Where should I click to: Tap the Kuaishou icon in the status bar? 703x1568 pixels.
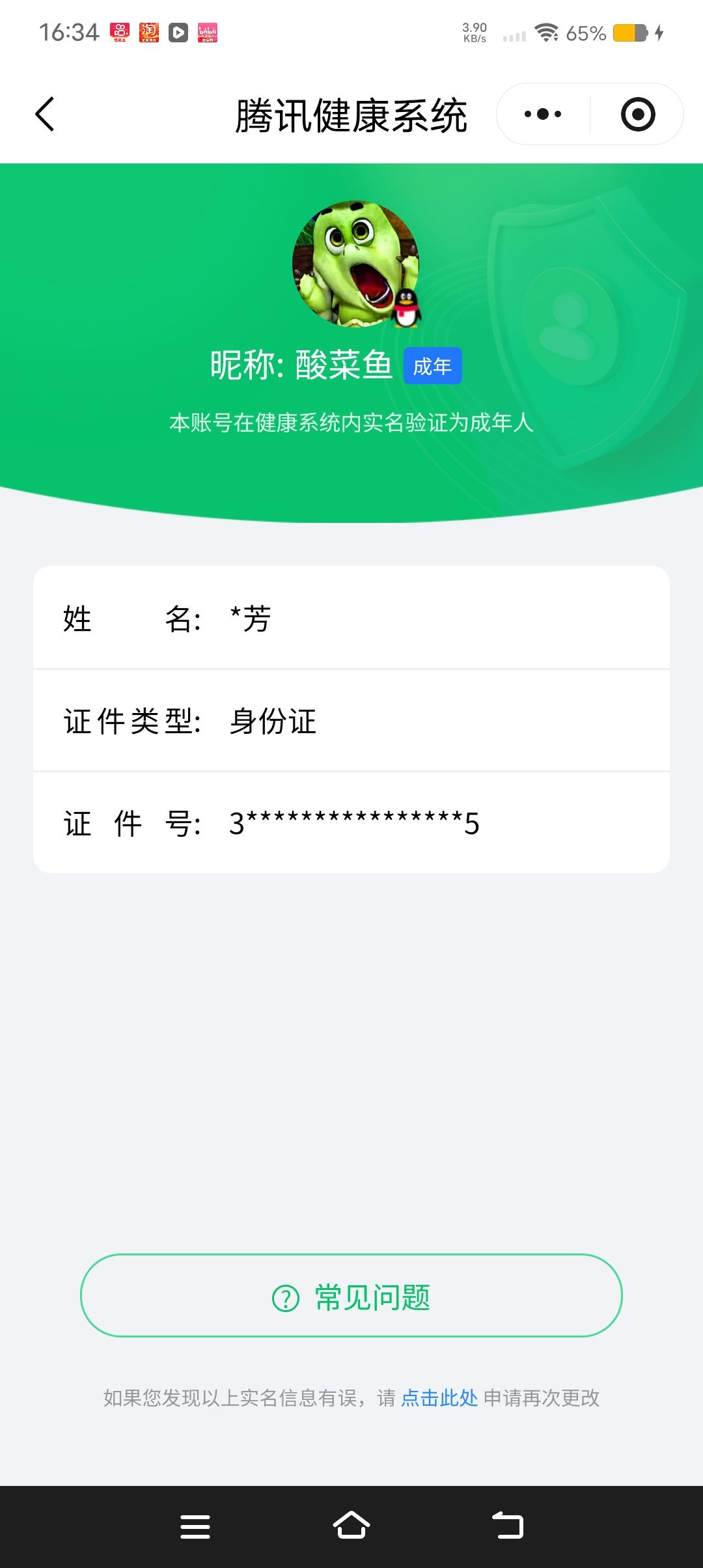coord(119,31)
